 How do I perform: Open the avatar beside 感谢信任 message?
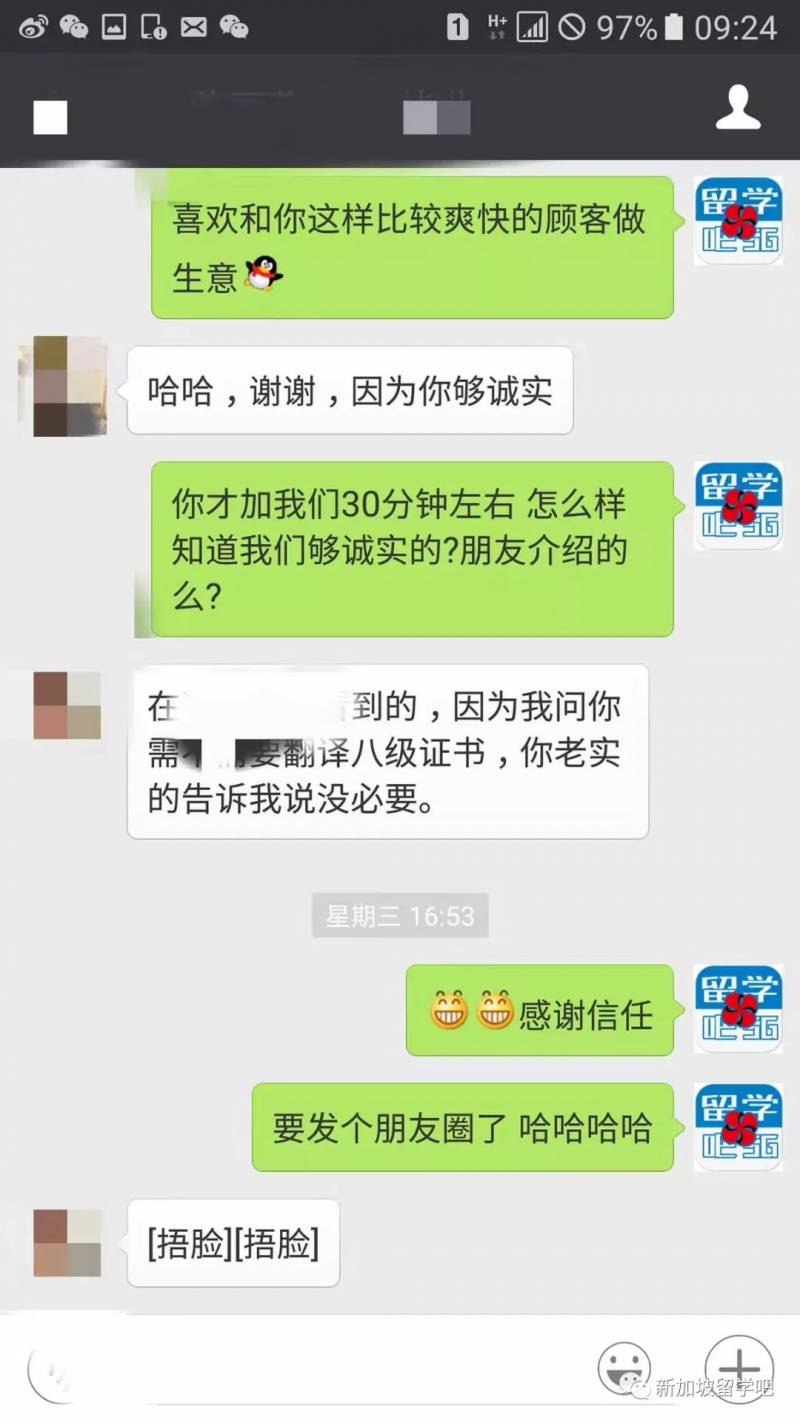(x=738, y=1009)
